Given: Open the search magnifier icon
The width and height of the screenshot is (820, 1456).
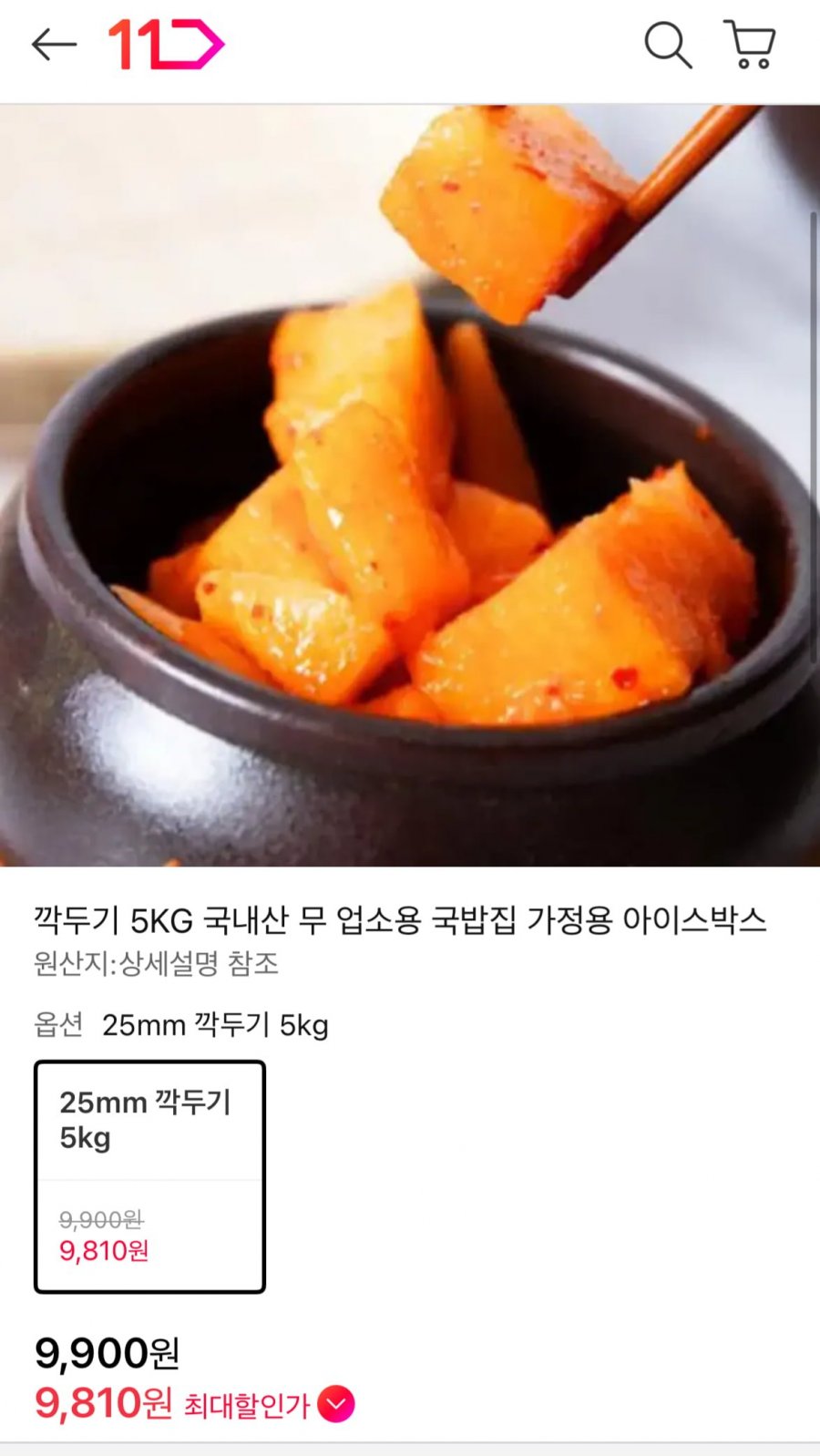Looking at the screenshot, I should pyautogui.click(x=668, y=45).
